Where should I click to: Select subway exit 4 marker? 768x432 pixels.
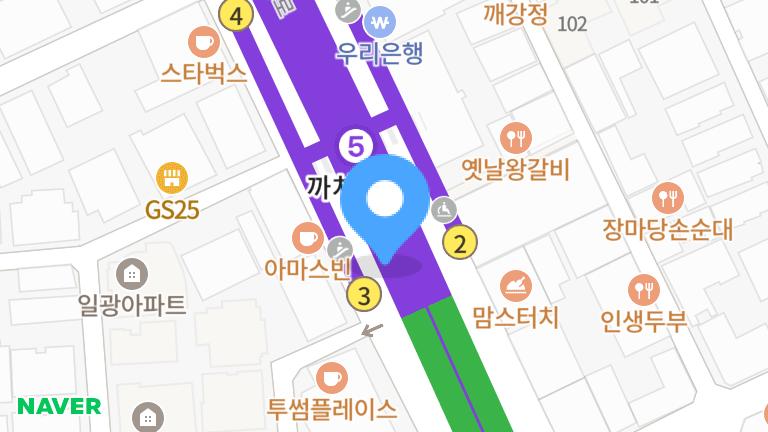click(236, 16)
